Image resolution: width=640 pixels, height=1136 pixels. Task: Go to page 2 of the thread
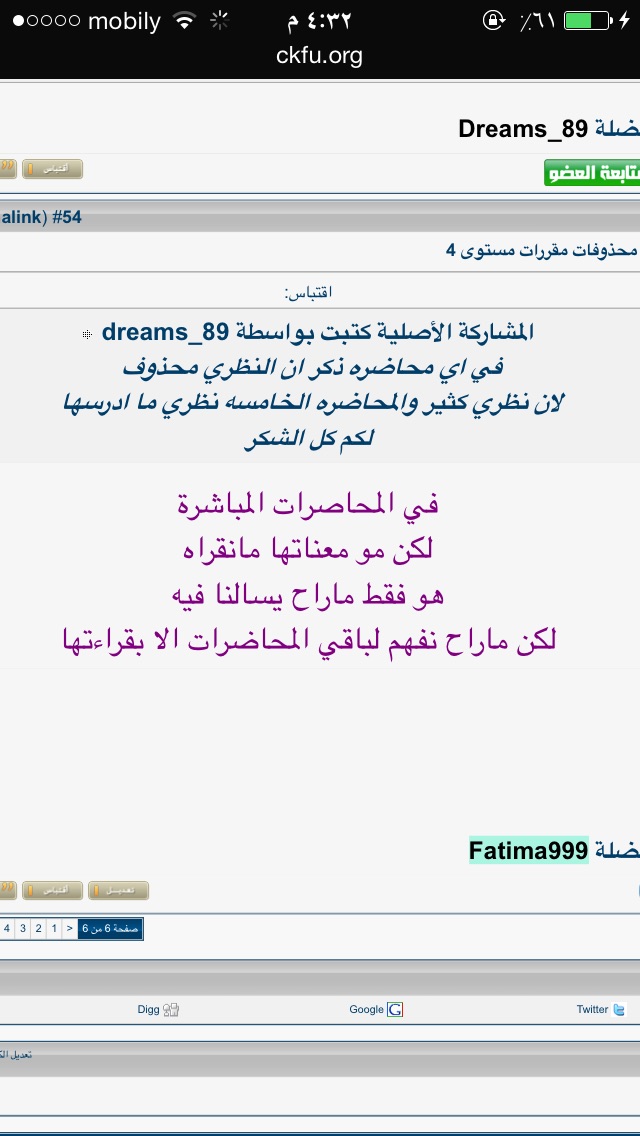(x=38, y=928)
